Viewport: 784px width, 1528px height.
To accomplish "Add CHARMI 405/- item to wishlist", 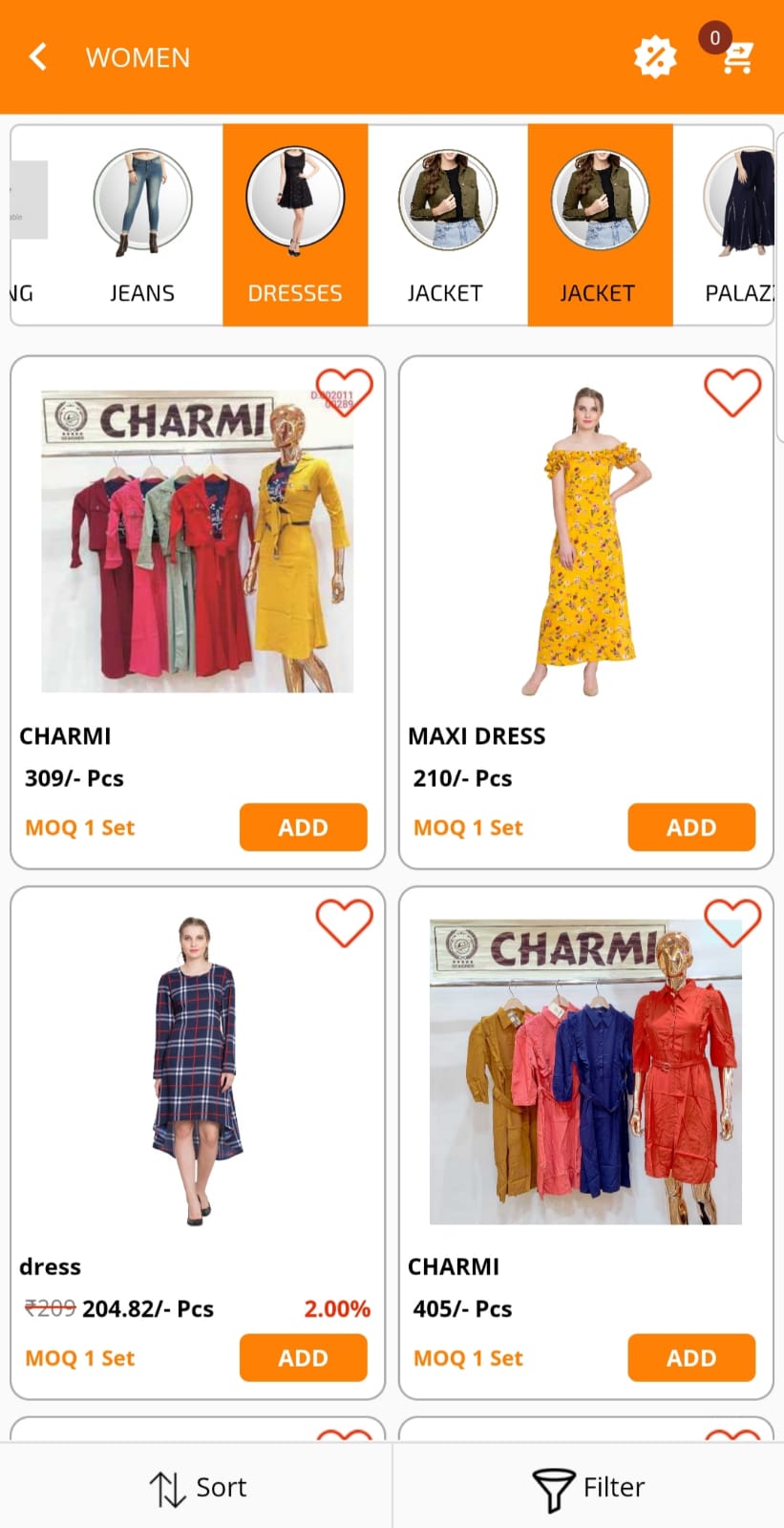I will [732, 923].
